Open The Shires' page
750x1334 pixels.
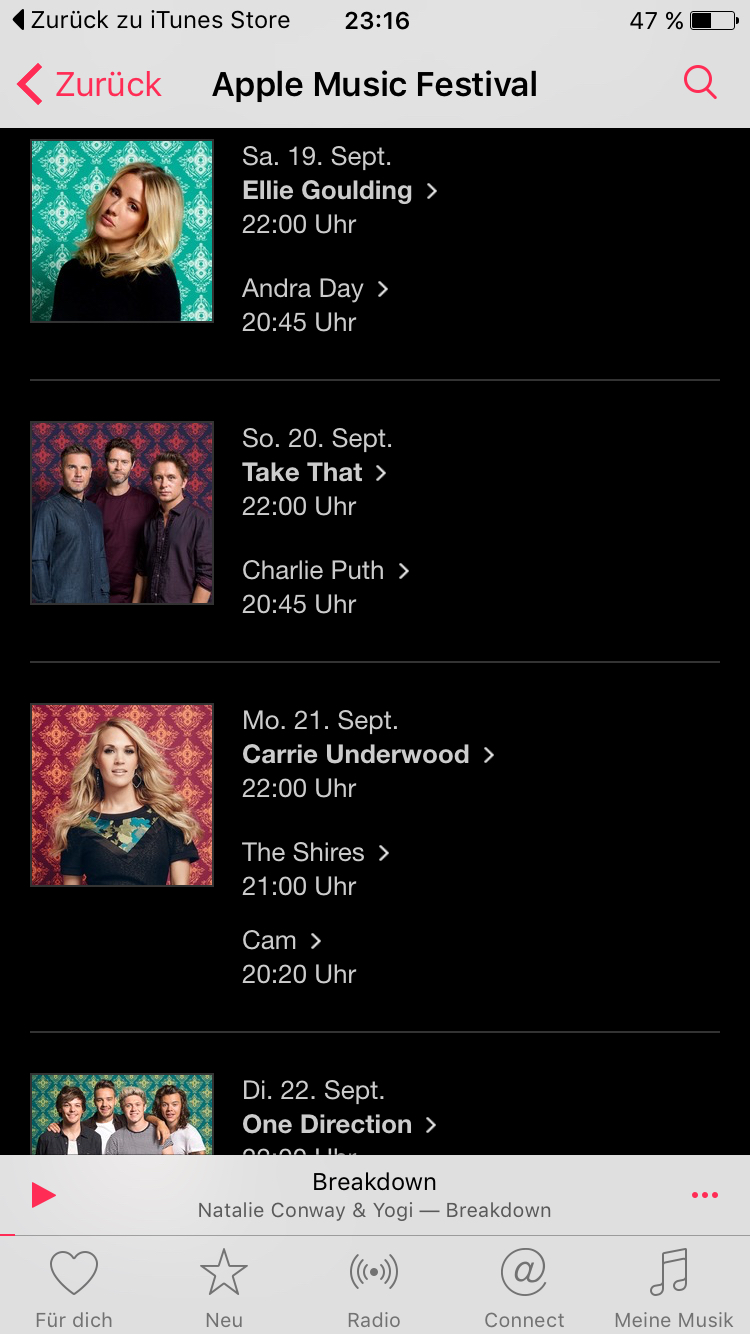(x=316, y=852)
